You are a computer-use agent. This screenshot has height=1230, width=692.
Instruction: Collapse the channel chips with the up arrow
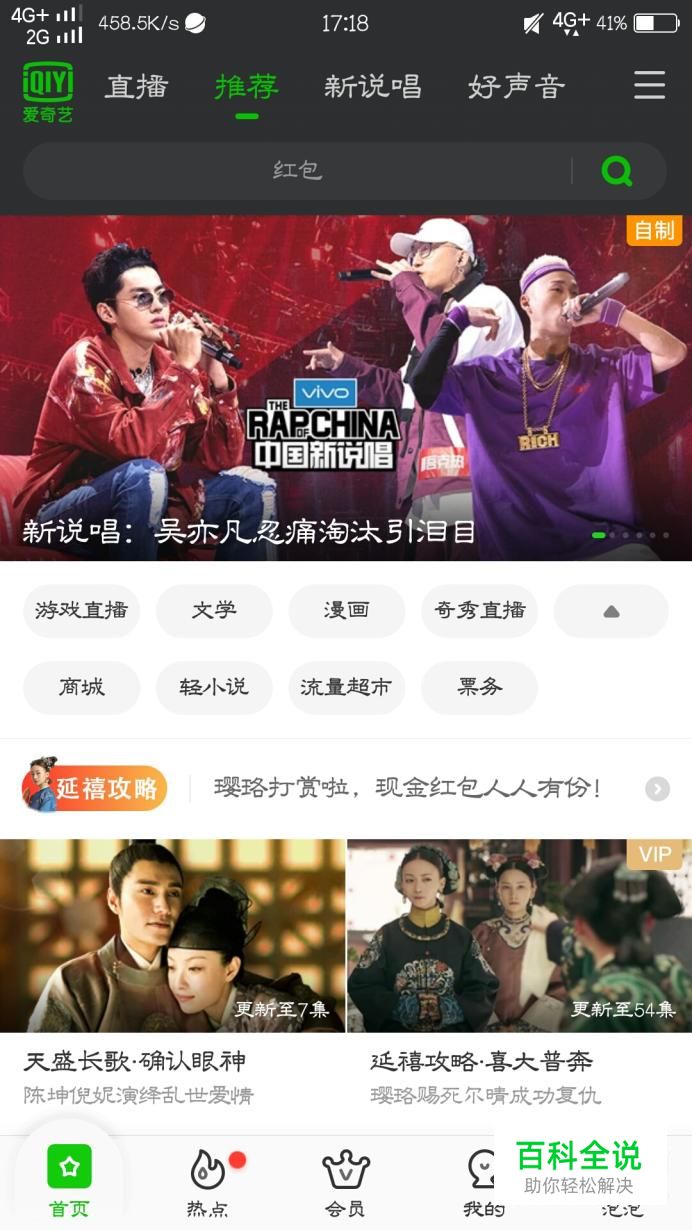coord(611,611)
